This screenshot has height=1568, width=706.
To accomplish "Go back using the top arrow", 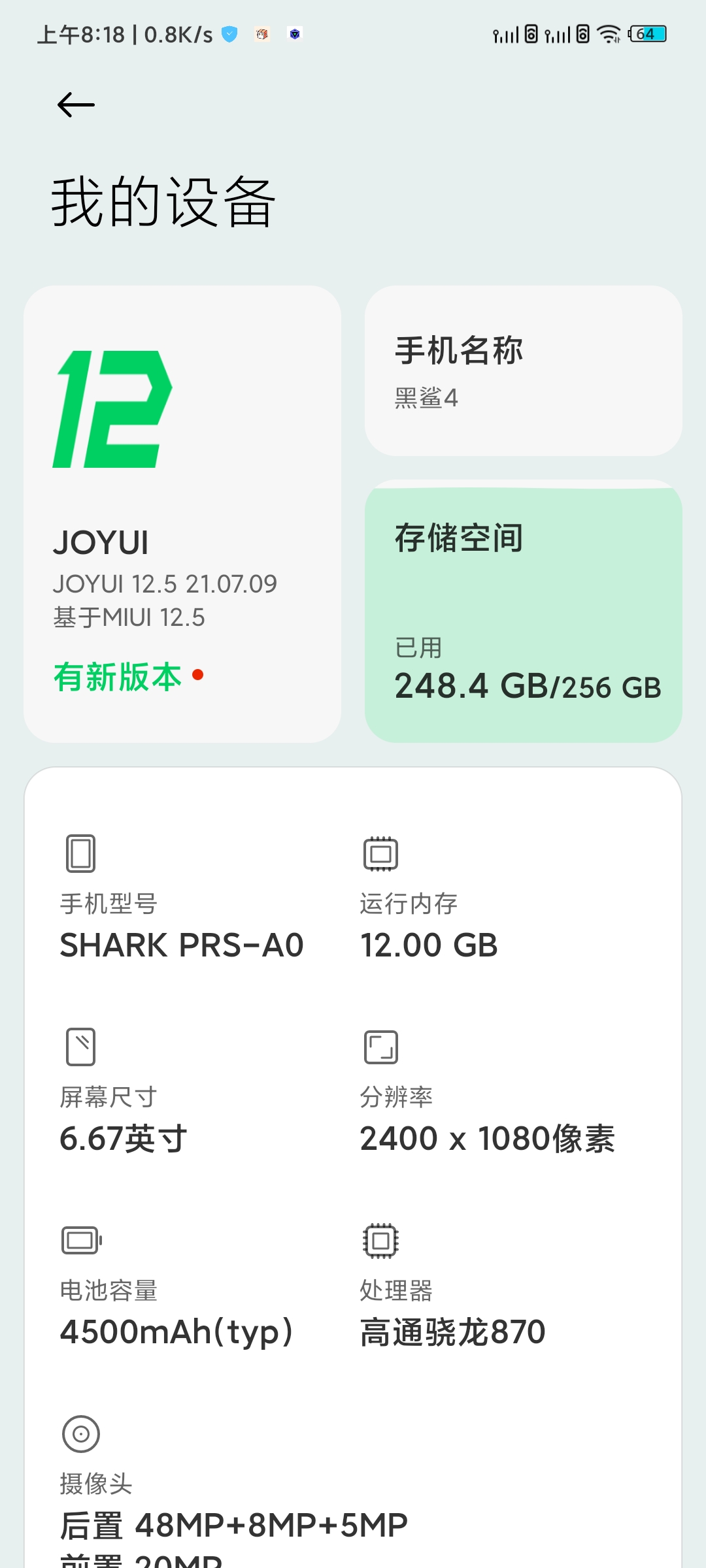I will (x=76, y=105).
